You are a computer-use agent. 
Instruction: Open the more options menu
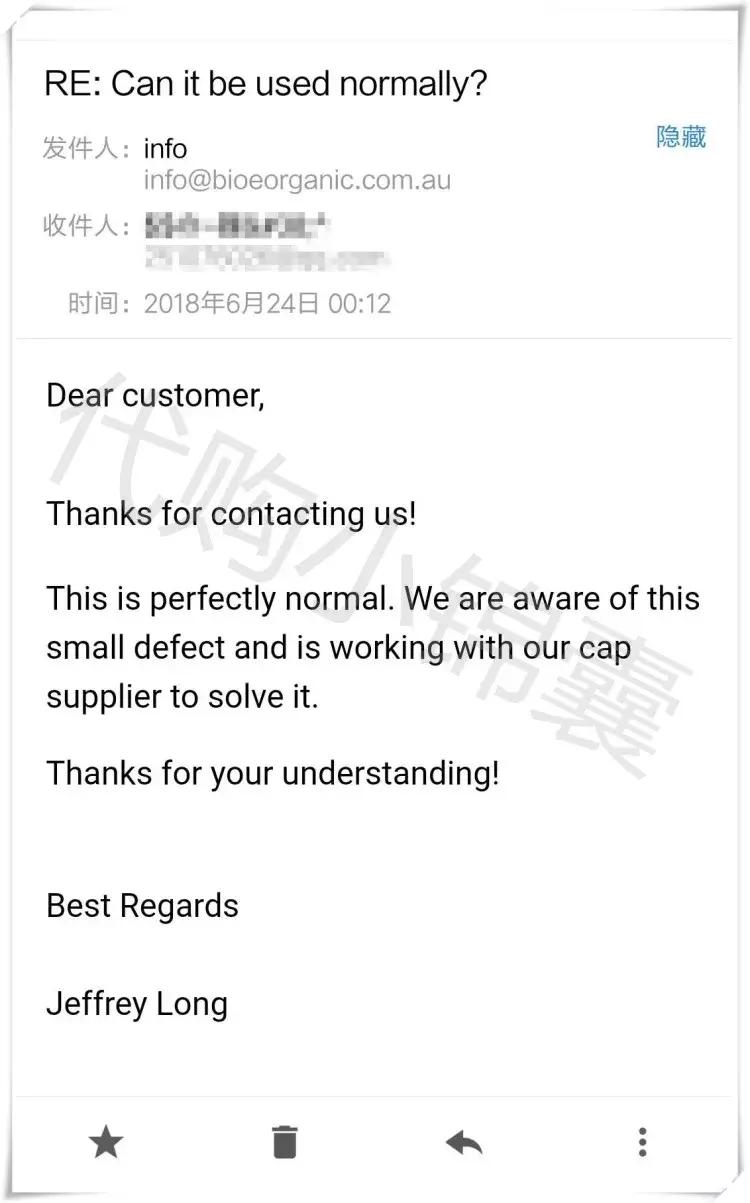[x=642, y=1141]
